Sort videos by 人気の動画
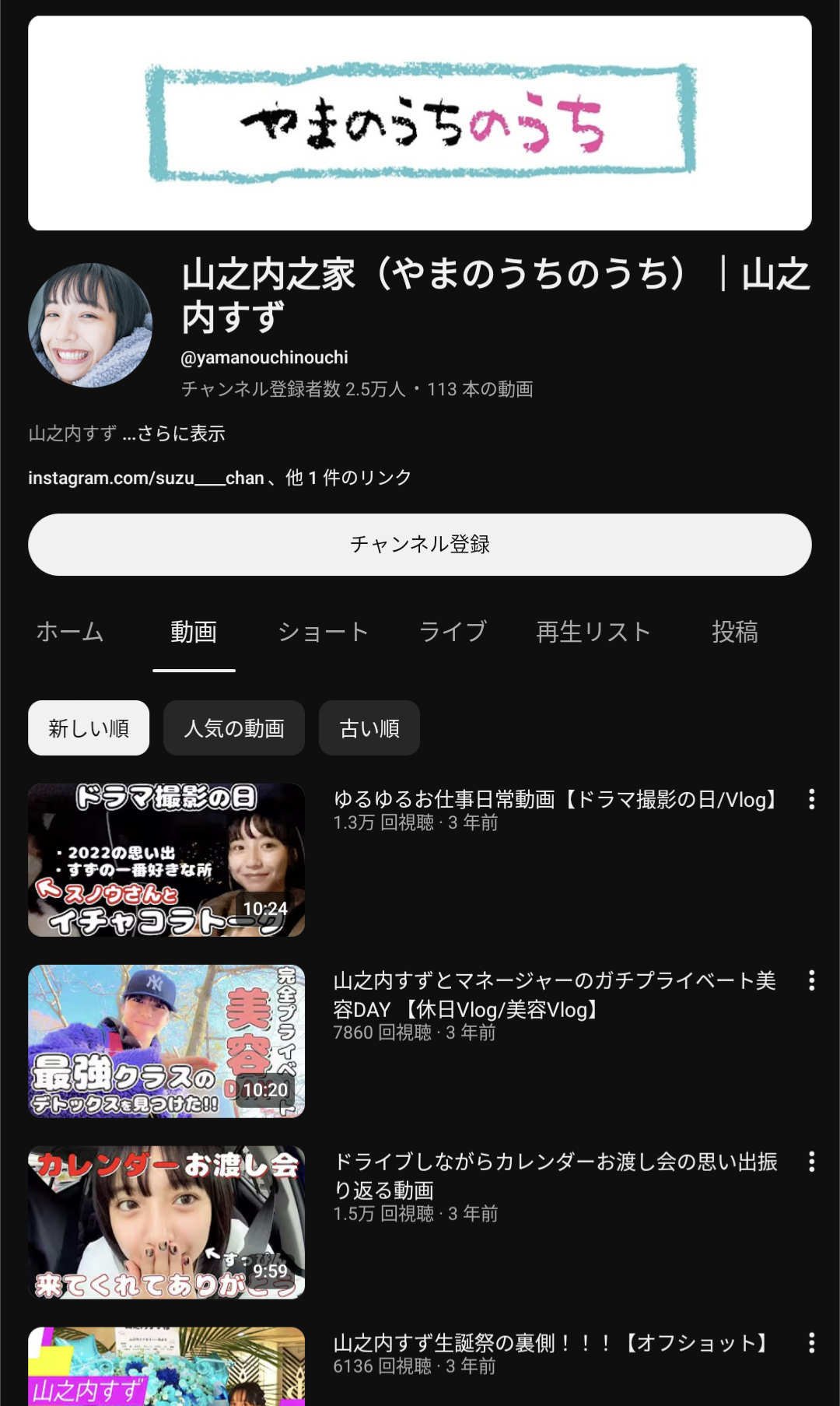 [x=234, y=728]
